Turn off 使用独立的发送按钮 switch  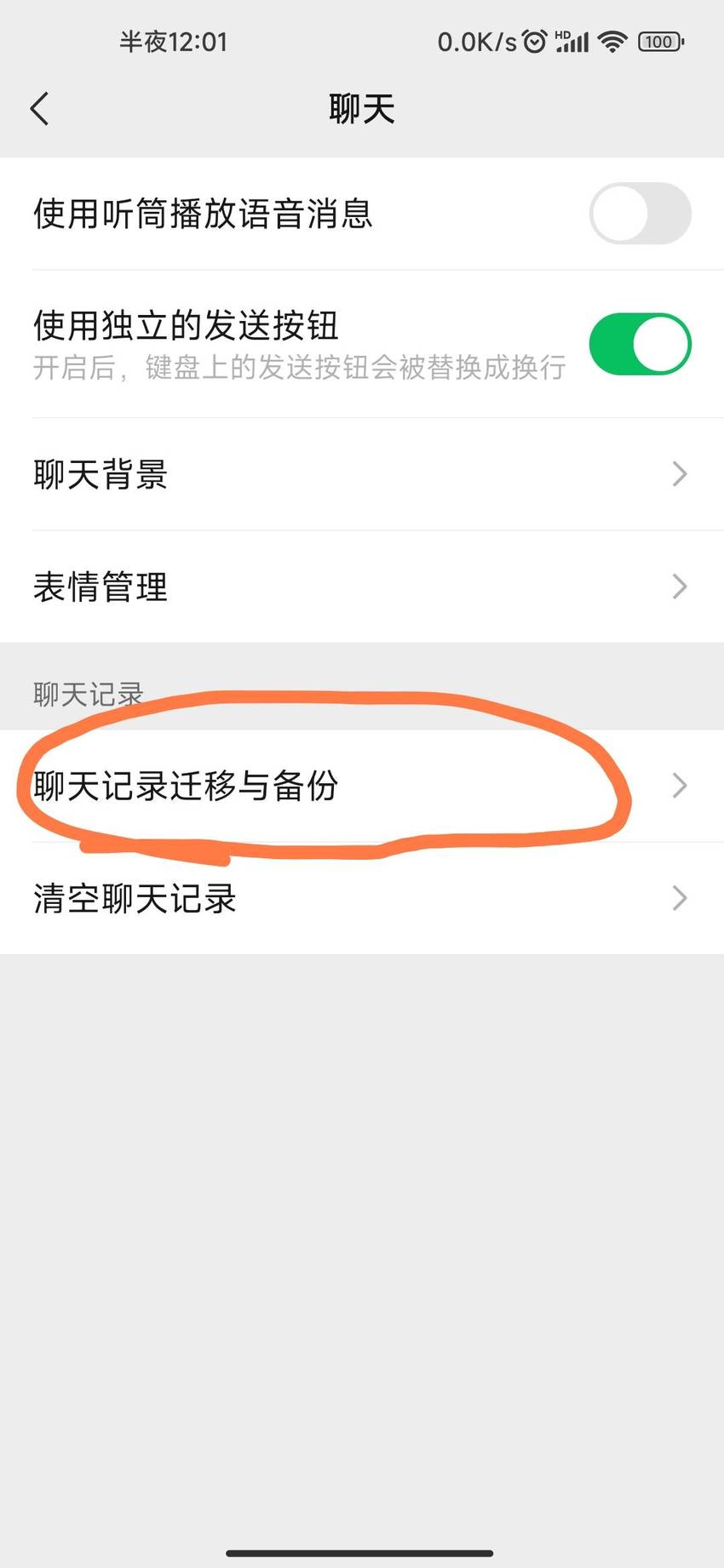640,344
